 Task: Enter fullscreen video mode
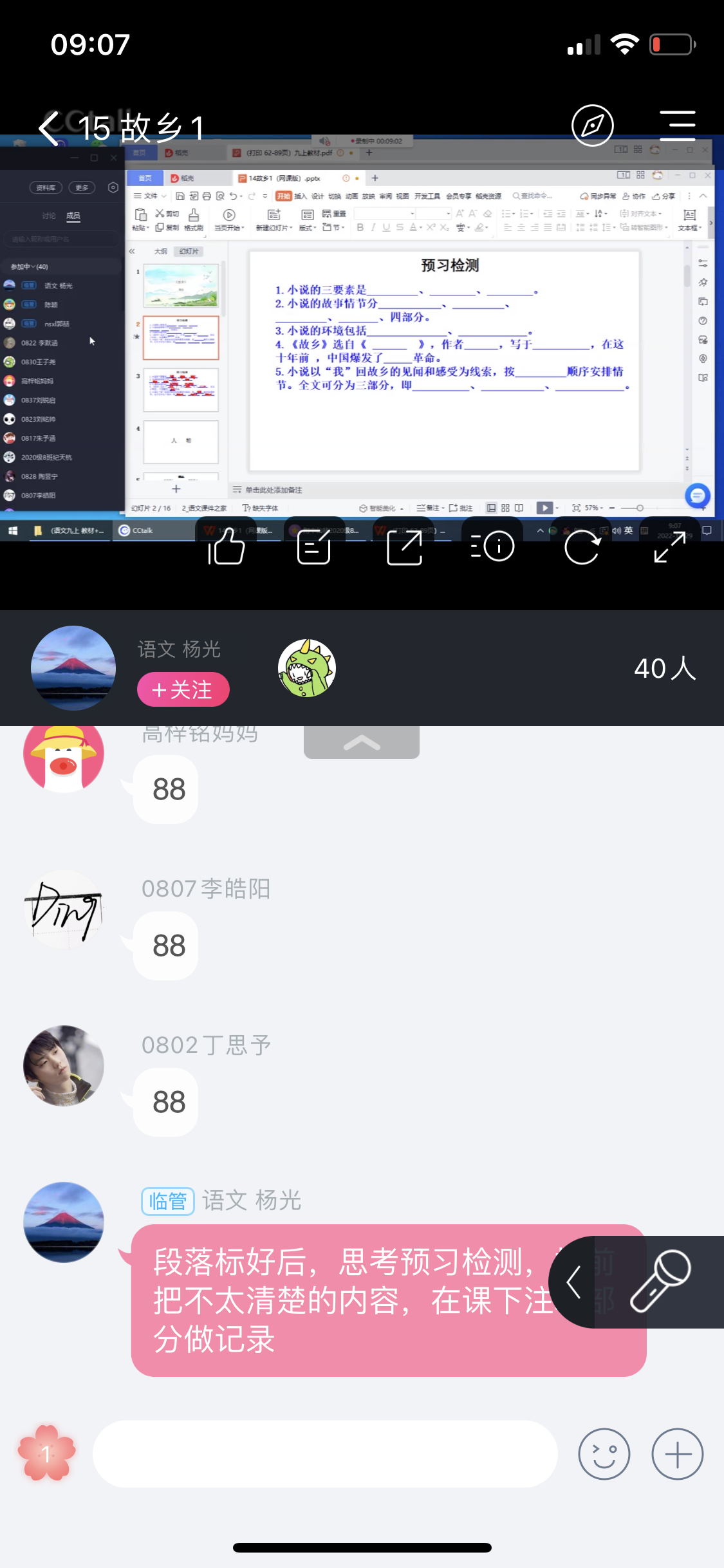coord(669,547)
